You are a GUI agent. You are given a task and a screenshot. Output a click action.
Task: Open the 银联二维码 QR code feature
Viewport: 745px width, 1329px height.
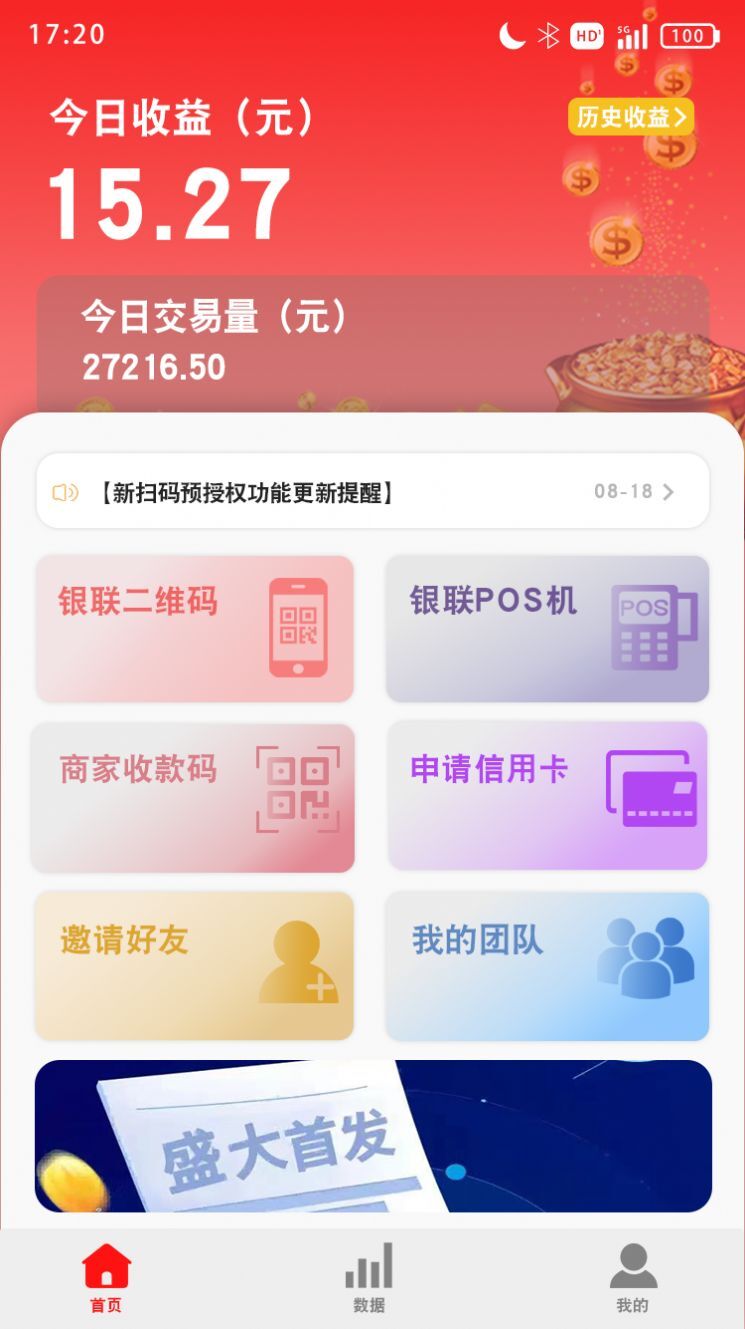click(195, 628)
